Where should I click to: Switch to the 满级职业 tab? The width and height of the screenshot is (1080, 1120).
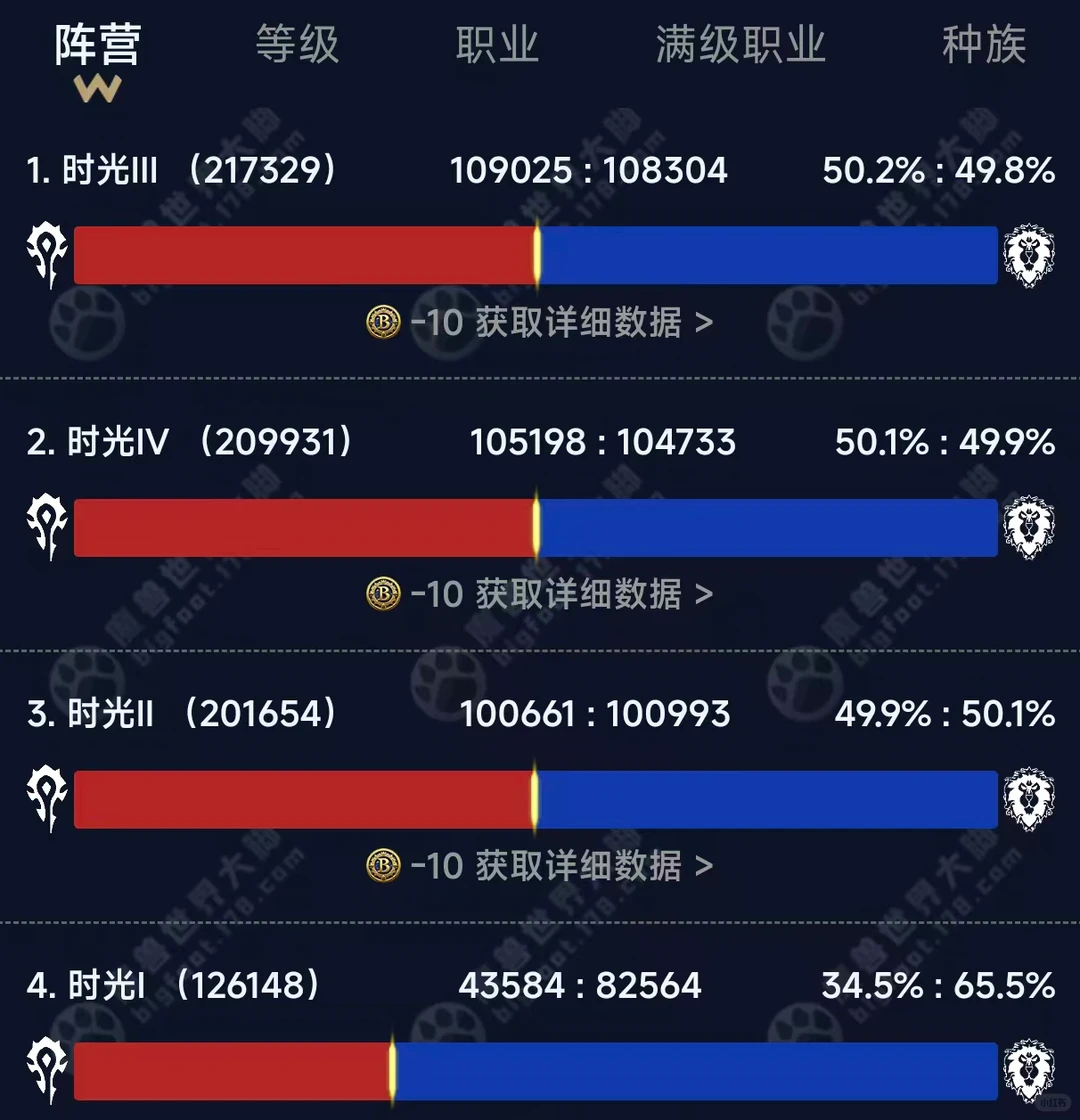[741, 44]
